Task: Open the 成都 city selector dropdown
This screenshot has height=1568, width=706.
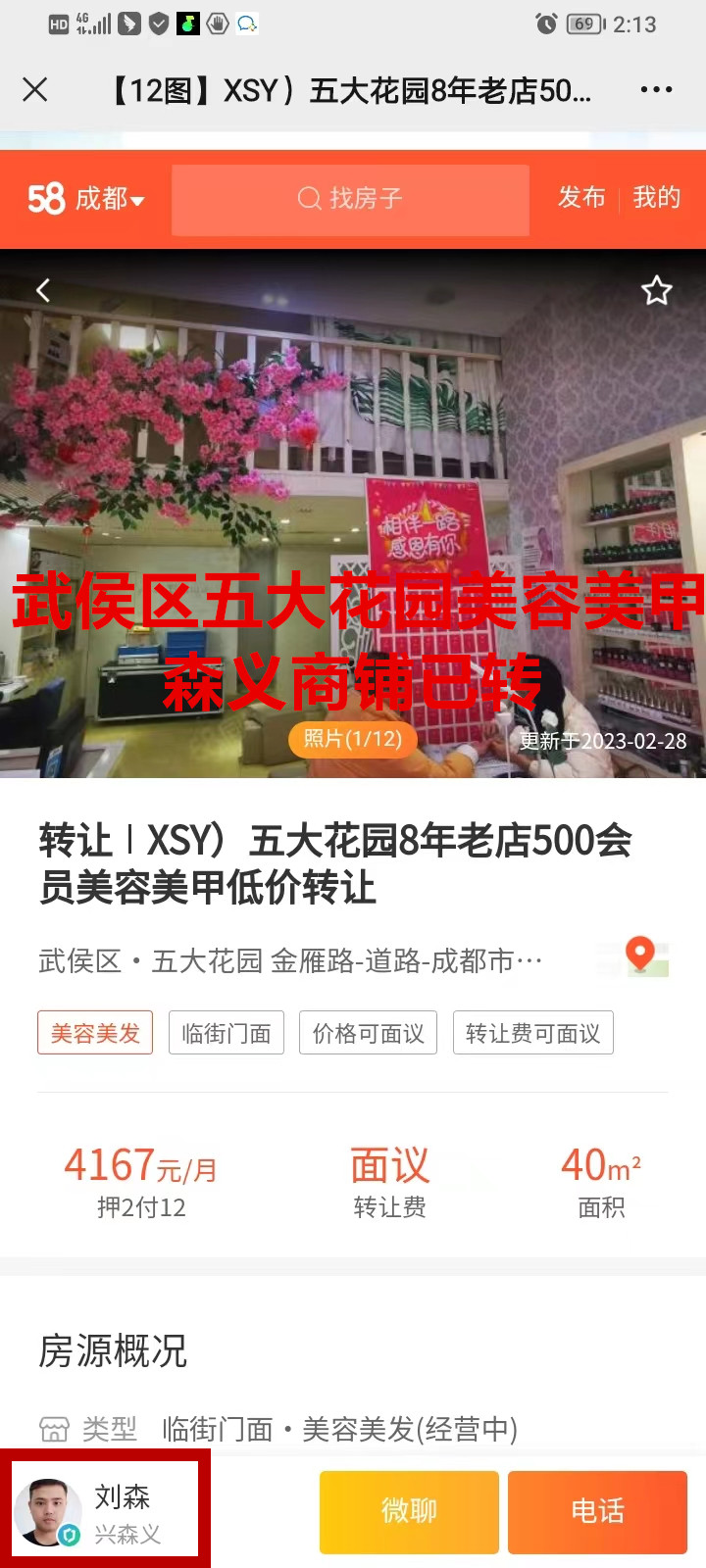Action: (x=108, y=199)
